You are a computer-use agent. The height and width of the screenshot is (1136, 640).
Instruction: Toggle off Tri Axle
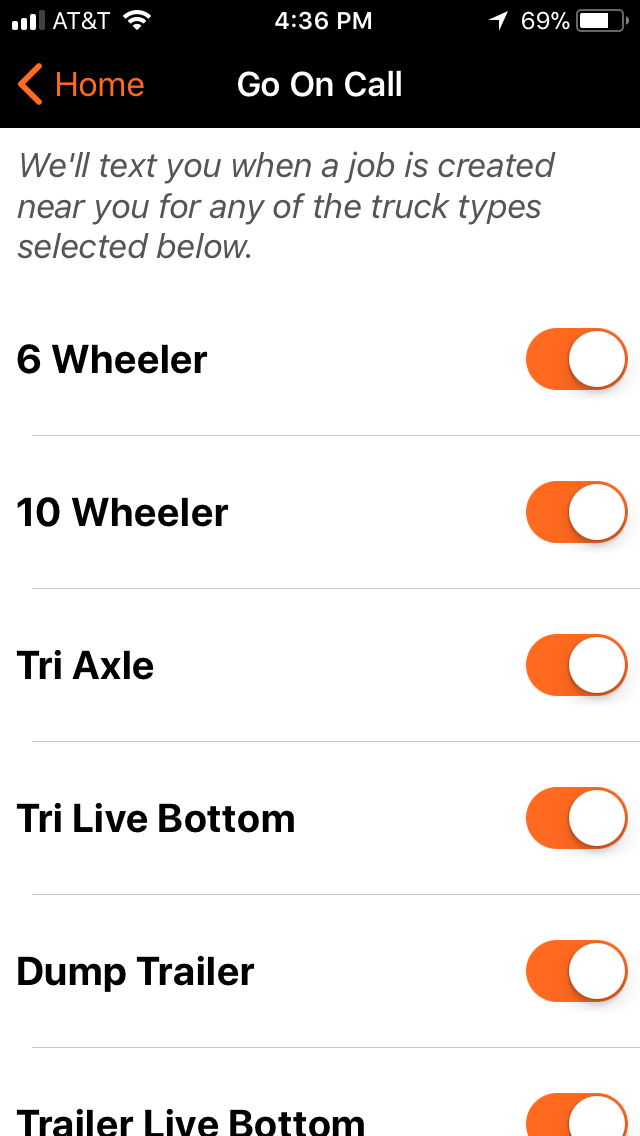click(x=577, y=665)
